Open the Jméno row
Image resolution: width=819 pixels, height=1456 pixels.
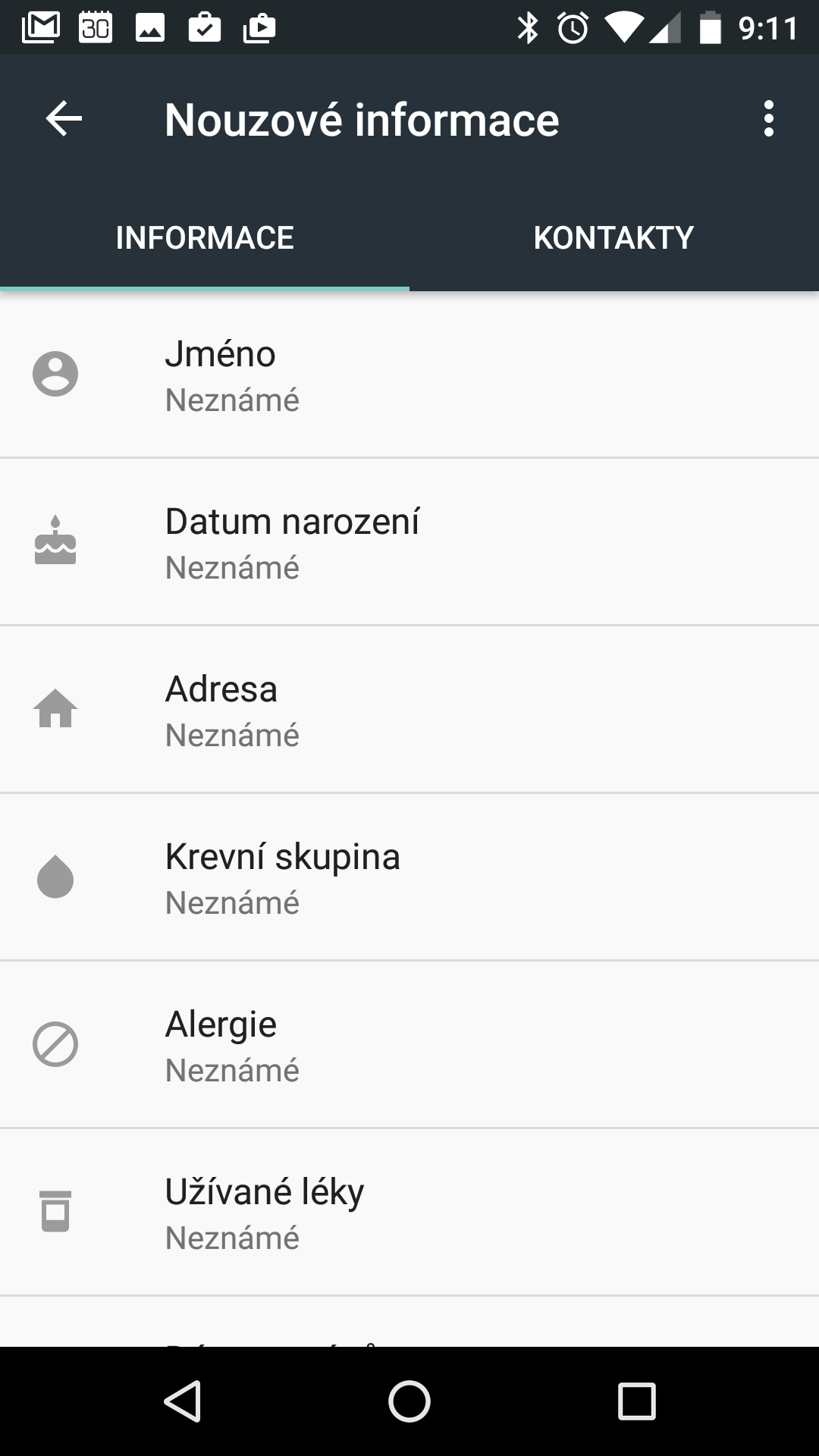click(x=409, y=375)
